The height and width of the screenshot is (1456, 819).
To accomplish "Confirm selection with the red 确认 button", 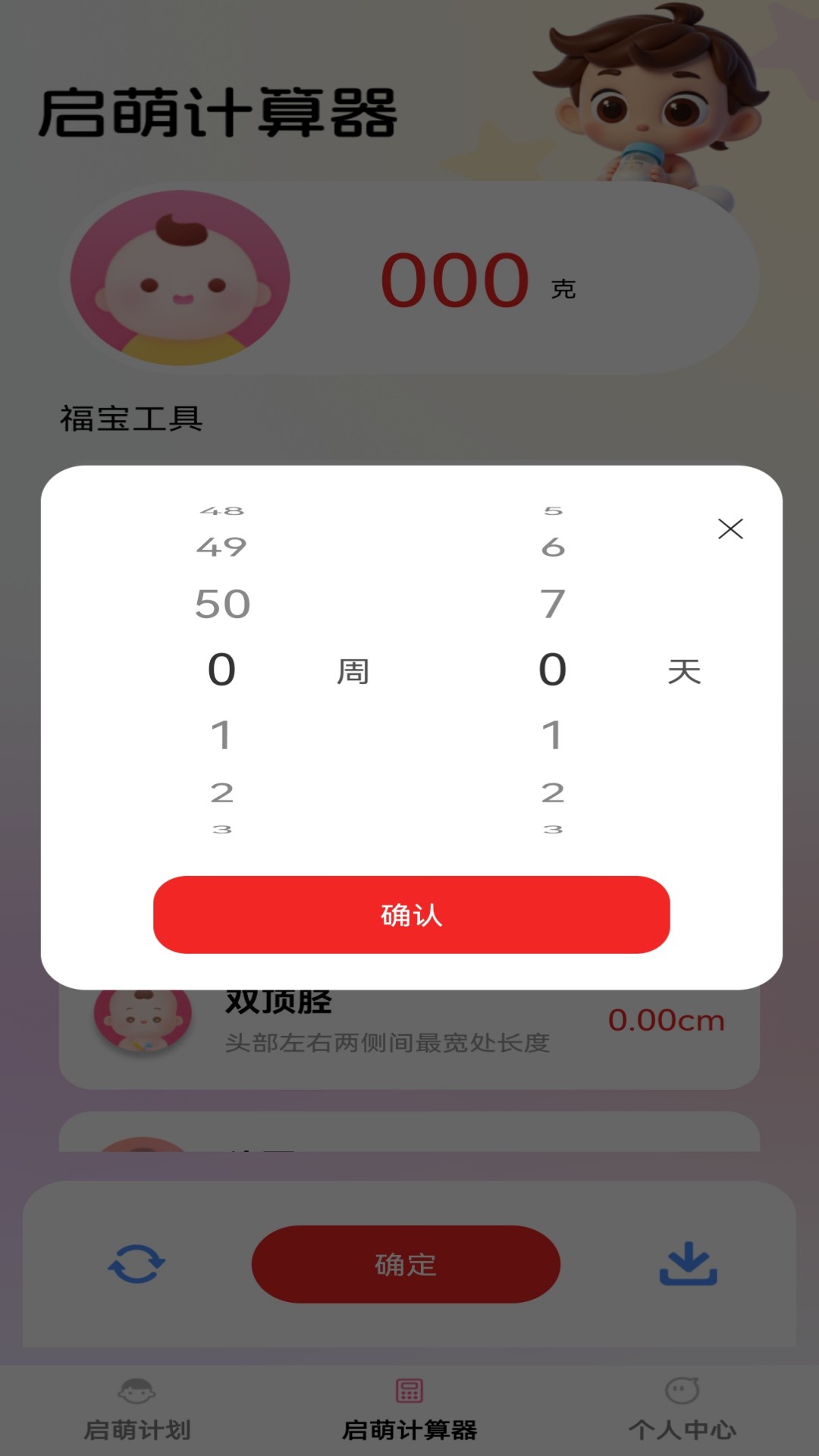I will click(411, 915).
